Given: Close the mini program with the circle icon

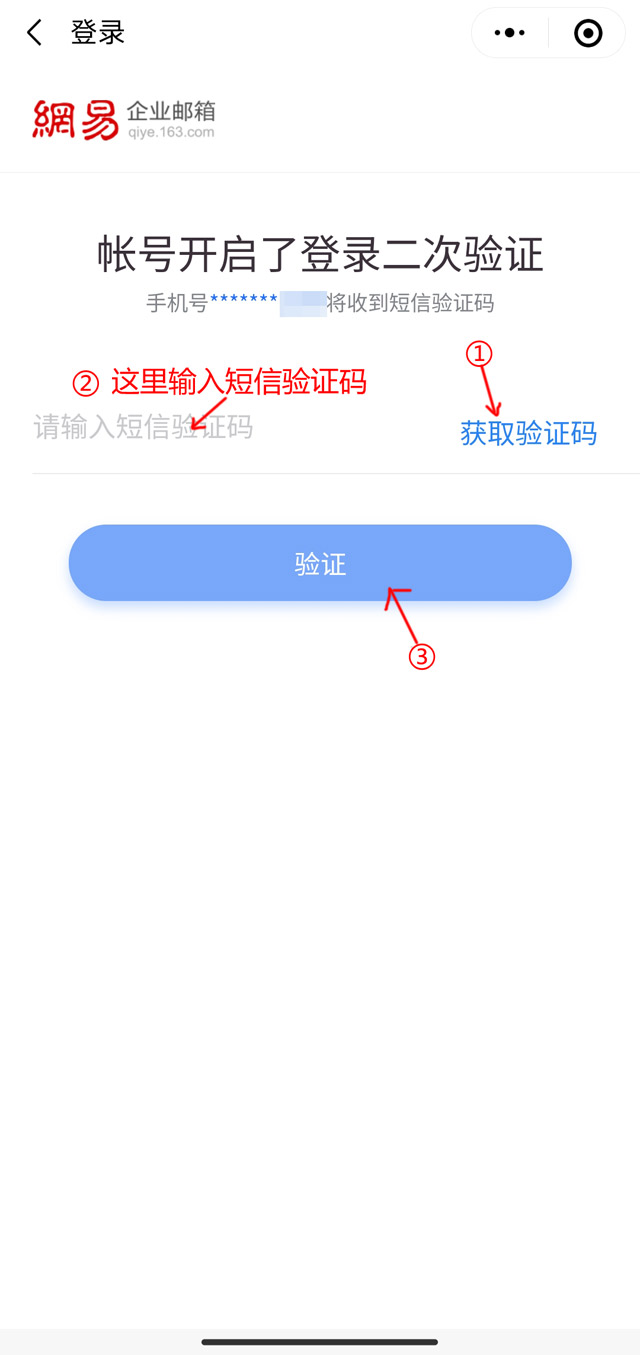Looking at the screenshot, I should coord(588,33).
